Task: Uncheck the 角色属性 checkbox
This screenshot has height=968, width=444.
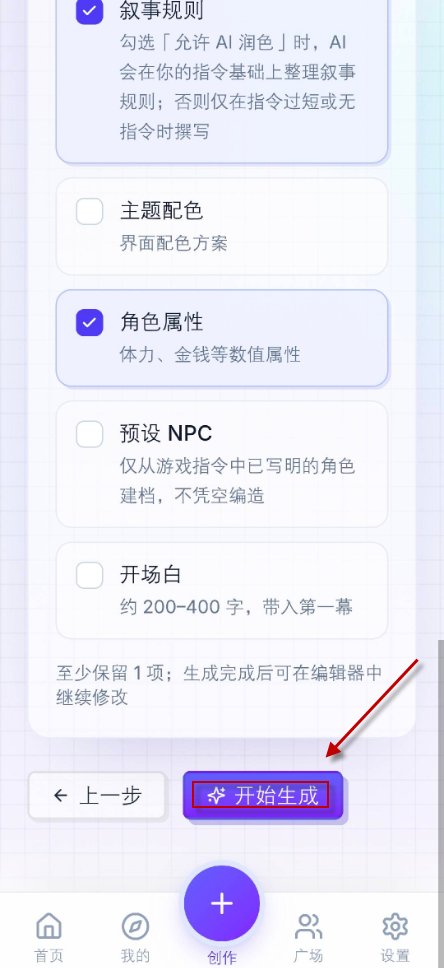Action: 90,323
